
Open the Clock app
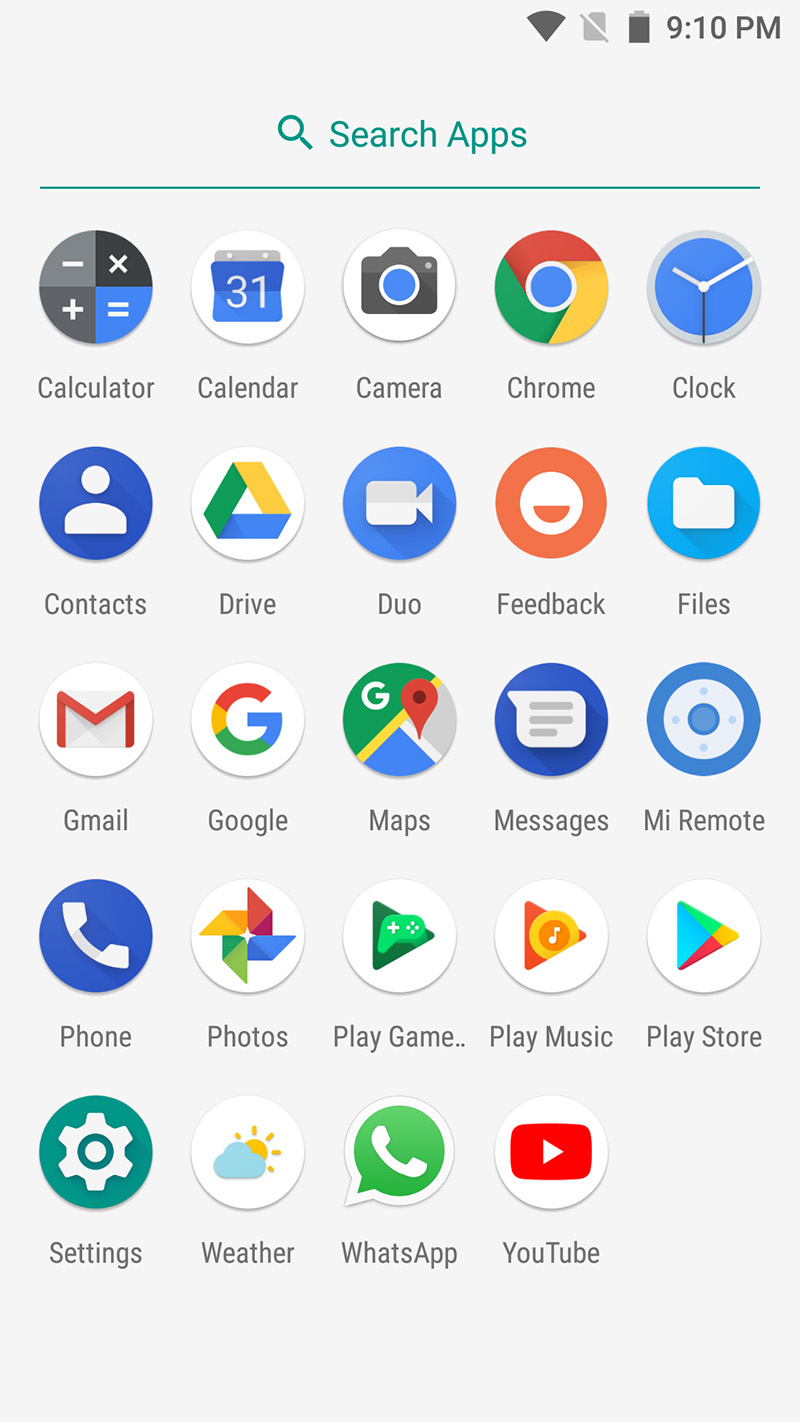(703, 287)
